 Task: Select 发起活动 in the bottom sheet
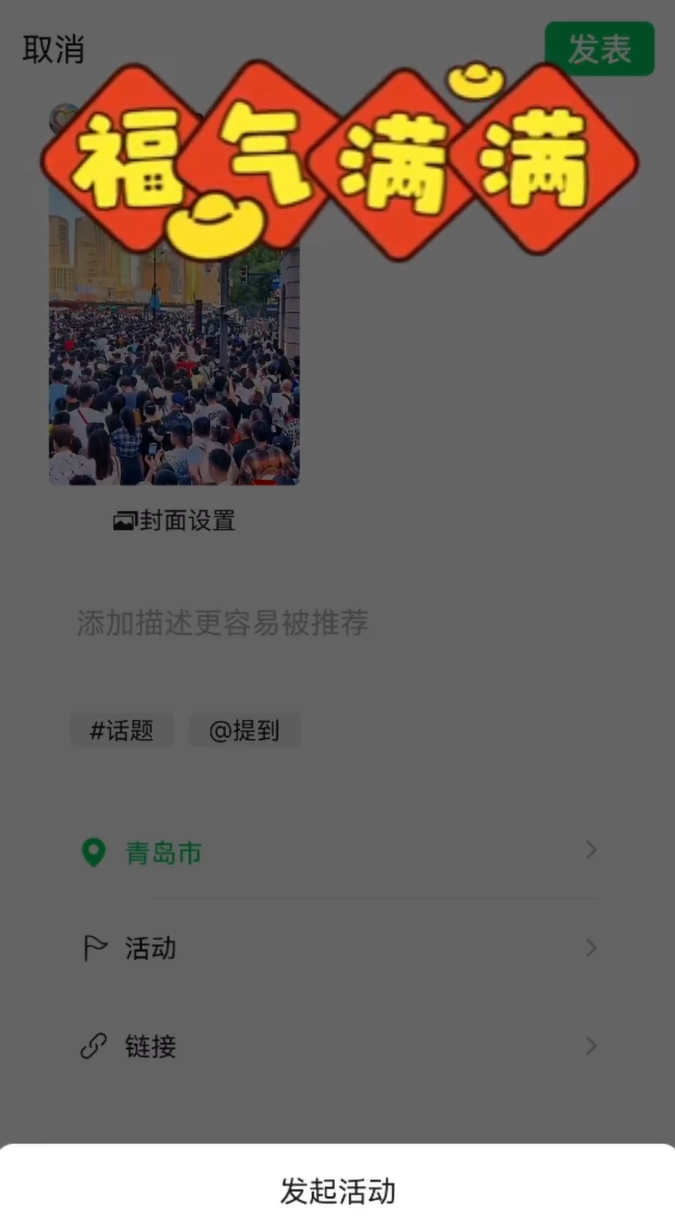(x=338, y=1191)
